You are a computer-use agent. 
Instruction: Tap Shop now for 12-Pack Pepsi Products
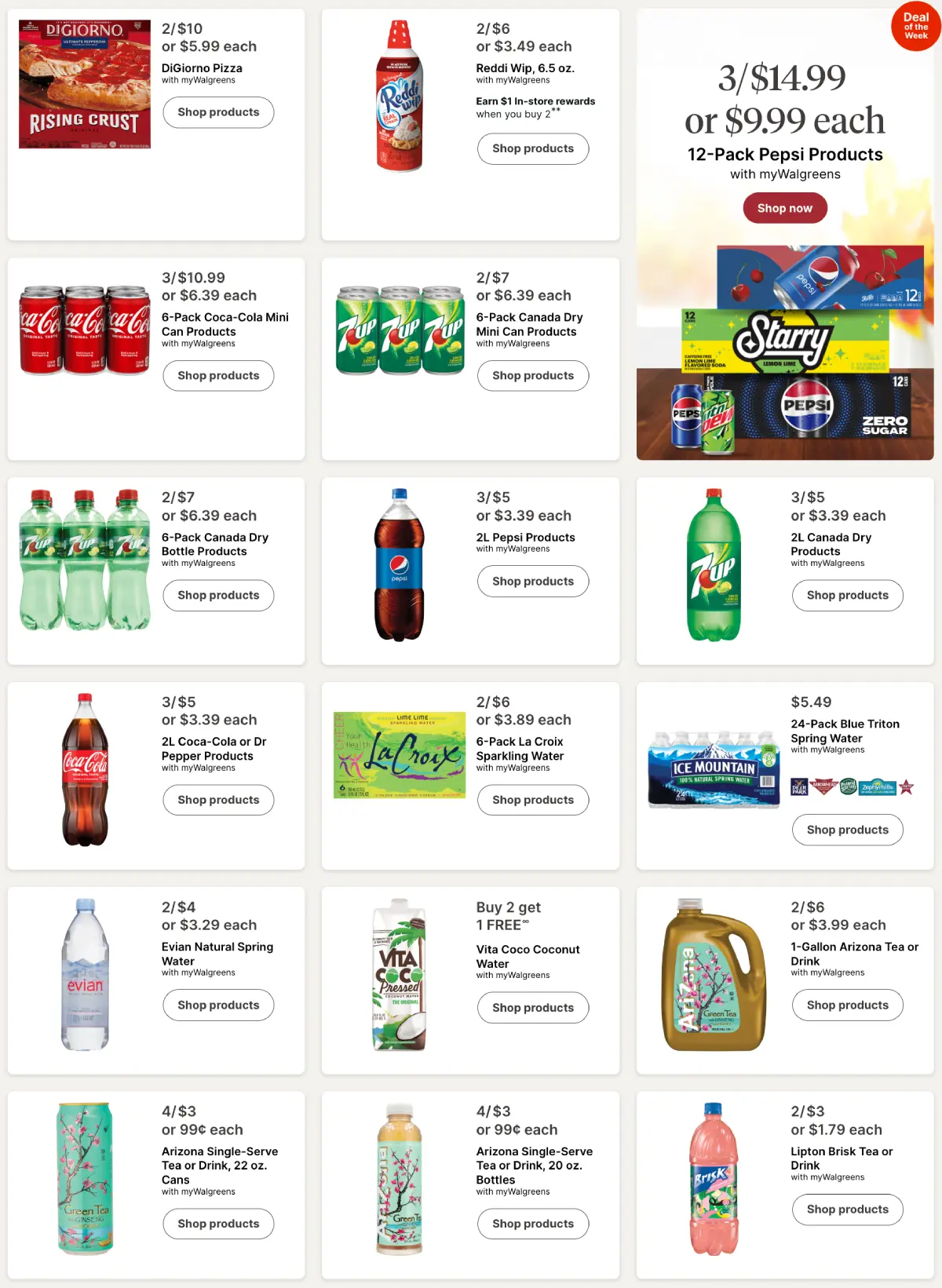[x=784, y=208]
